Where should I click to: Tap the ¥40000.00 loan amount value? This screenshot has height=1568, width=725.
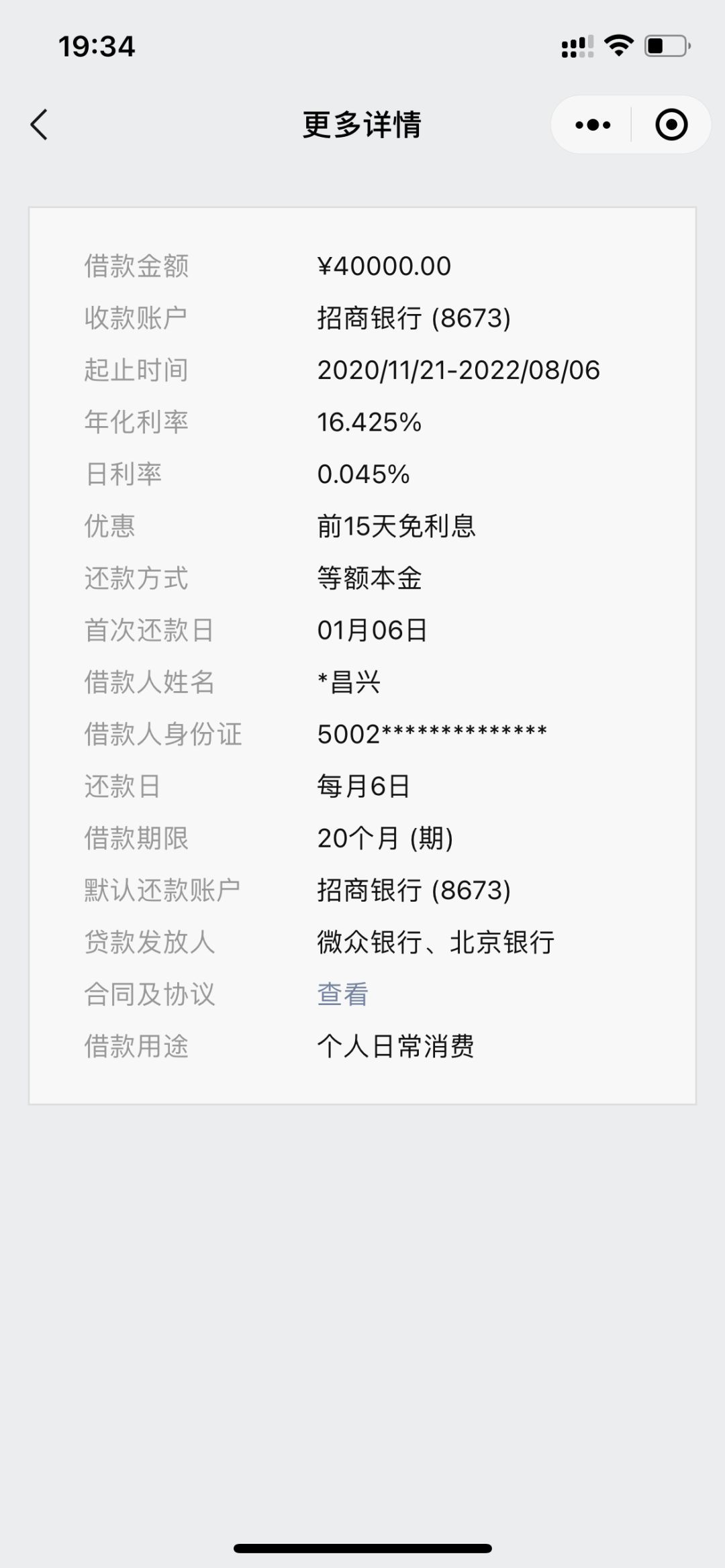click(x=383, y=265)
